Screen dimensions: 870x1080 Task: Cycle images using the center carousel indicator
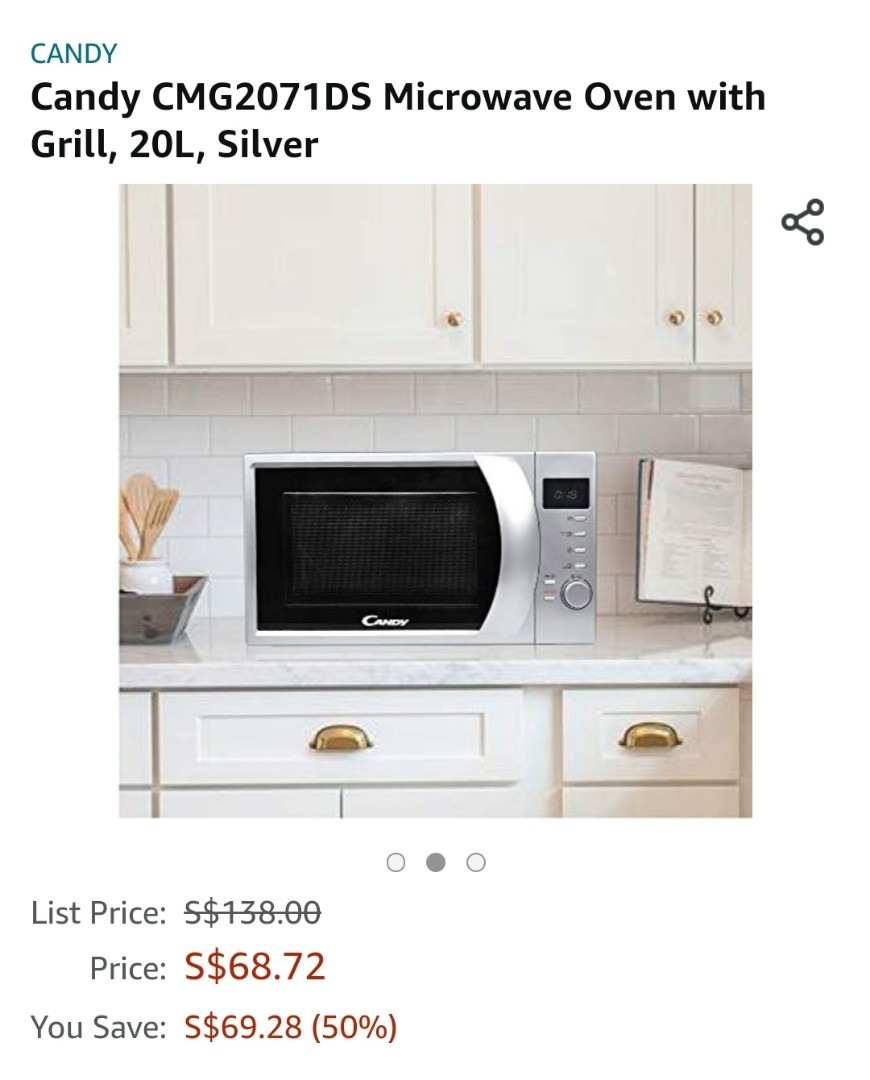point(435,860)
